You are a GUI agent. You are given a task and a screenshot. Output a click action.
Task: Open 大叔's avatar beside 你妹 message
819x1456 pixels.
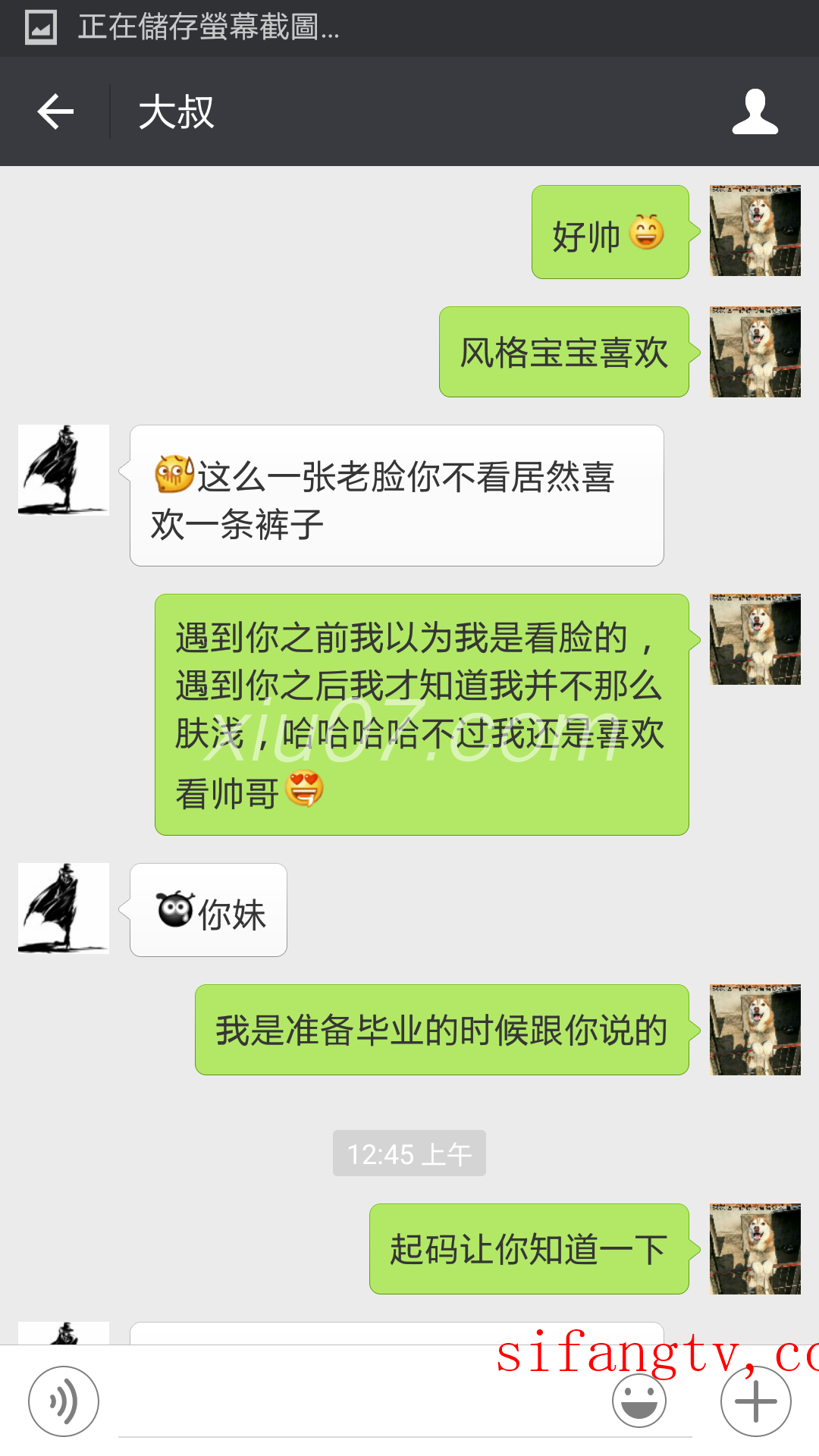click(x=64, y=908)
